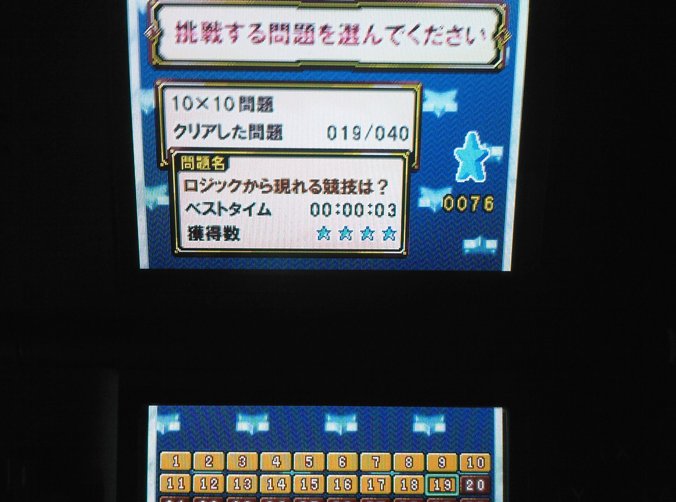This screenshot has height=502, width=676.
Task: Open puzzle number 8
Action: [408, 462]
